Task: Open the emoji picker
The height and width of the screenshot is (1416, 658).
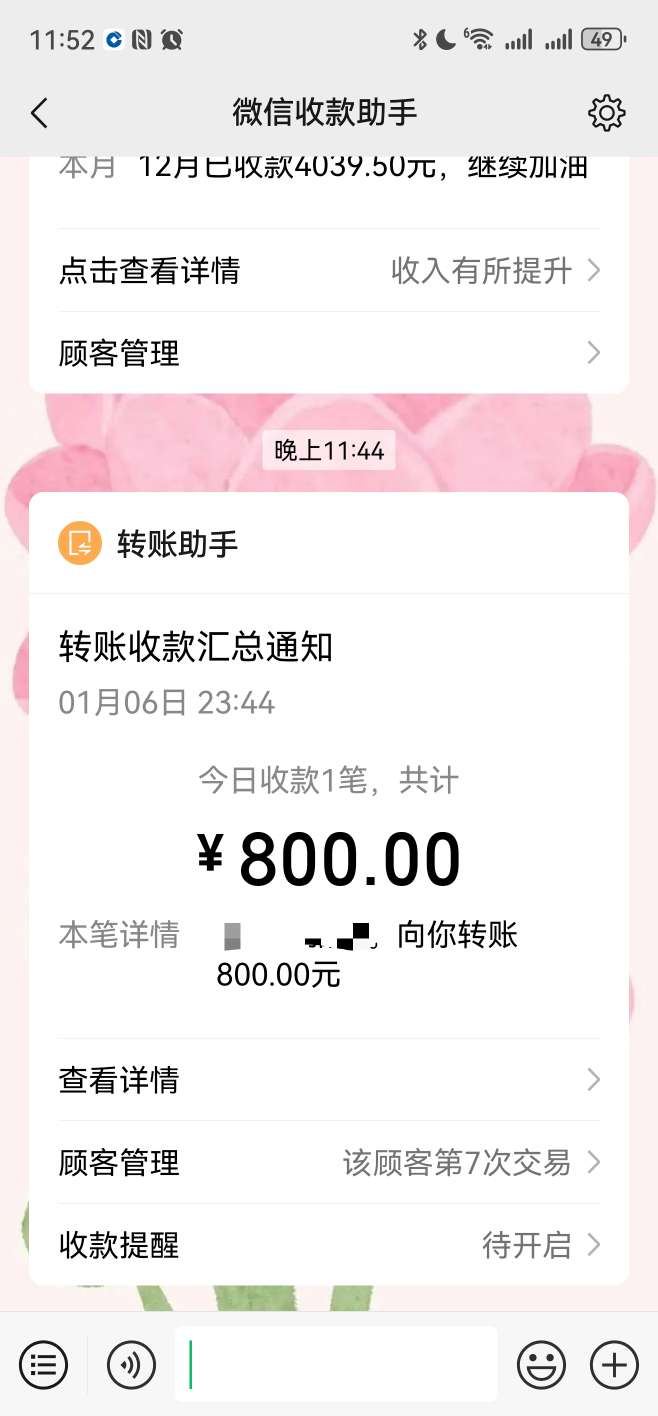Action: 541,1364
